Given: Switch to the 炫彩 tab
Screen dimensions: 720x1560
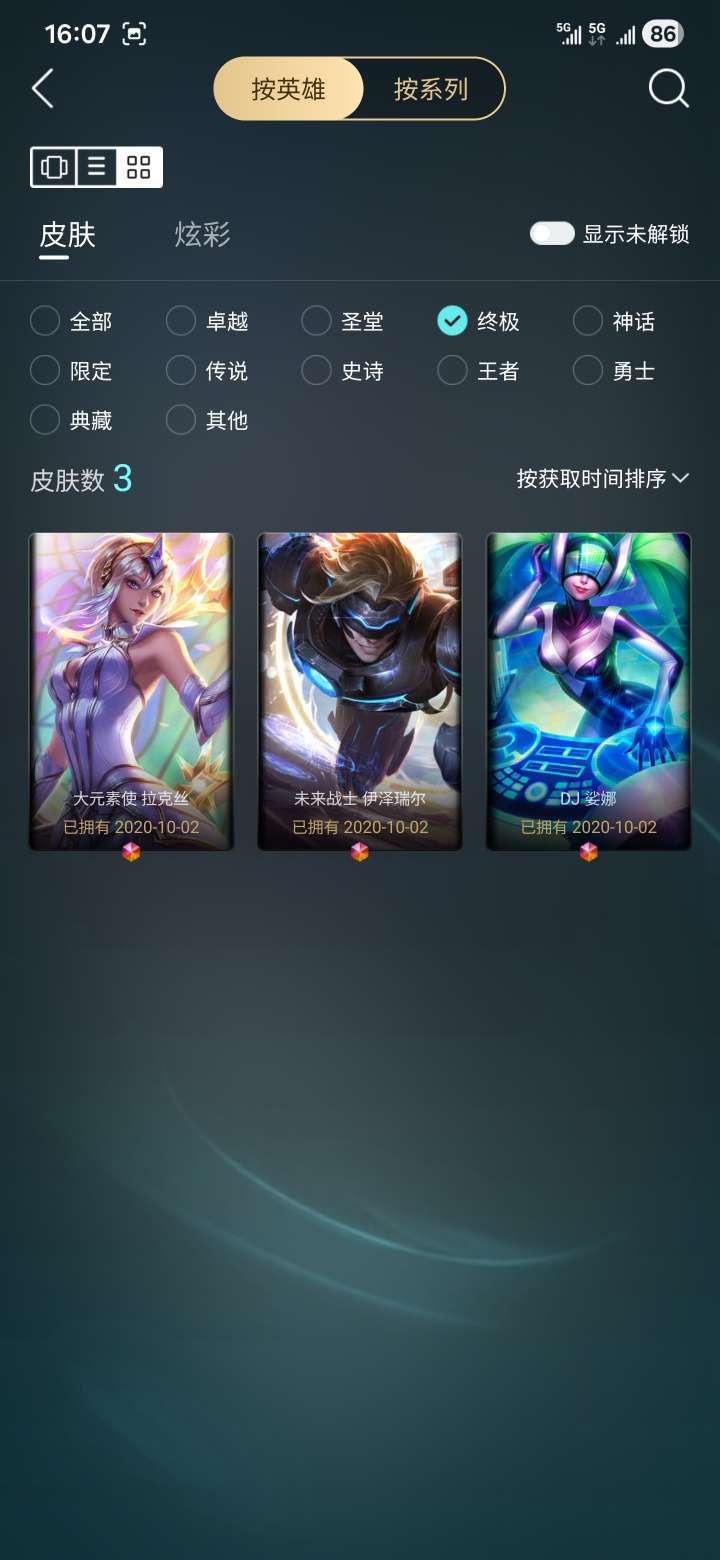Looking at the screenshot, I should [198, 235].
